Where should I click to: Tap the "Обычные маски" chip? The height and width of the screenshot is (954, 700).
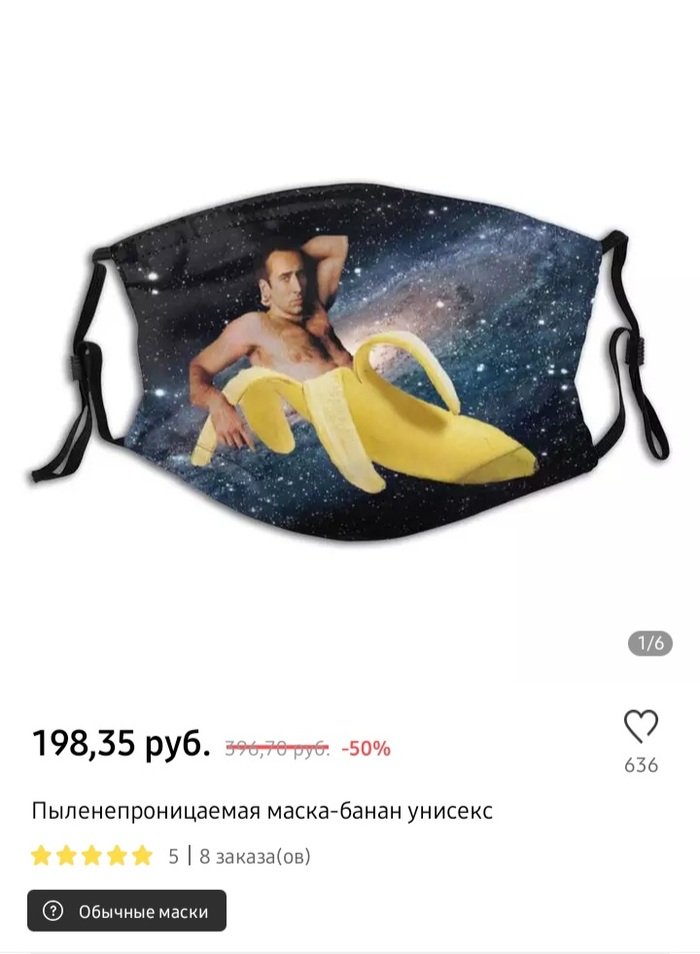point(127,911)
